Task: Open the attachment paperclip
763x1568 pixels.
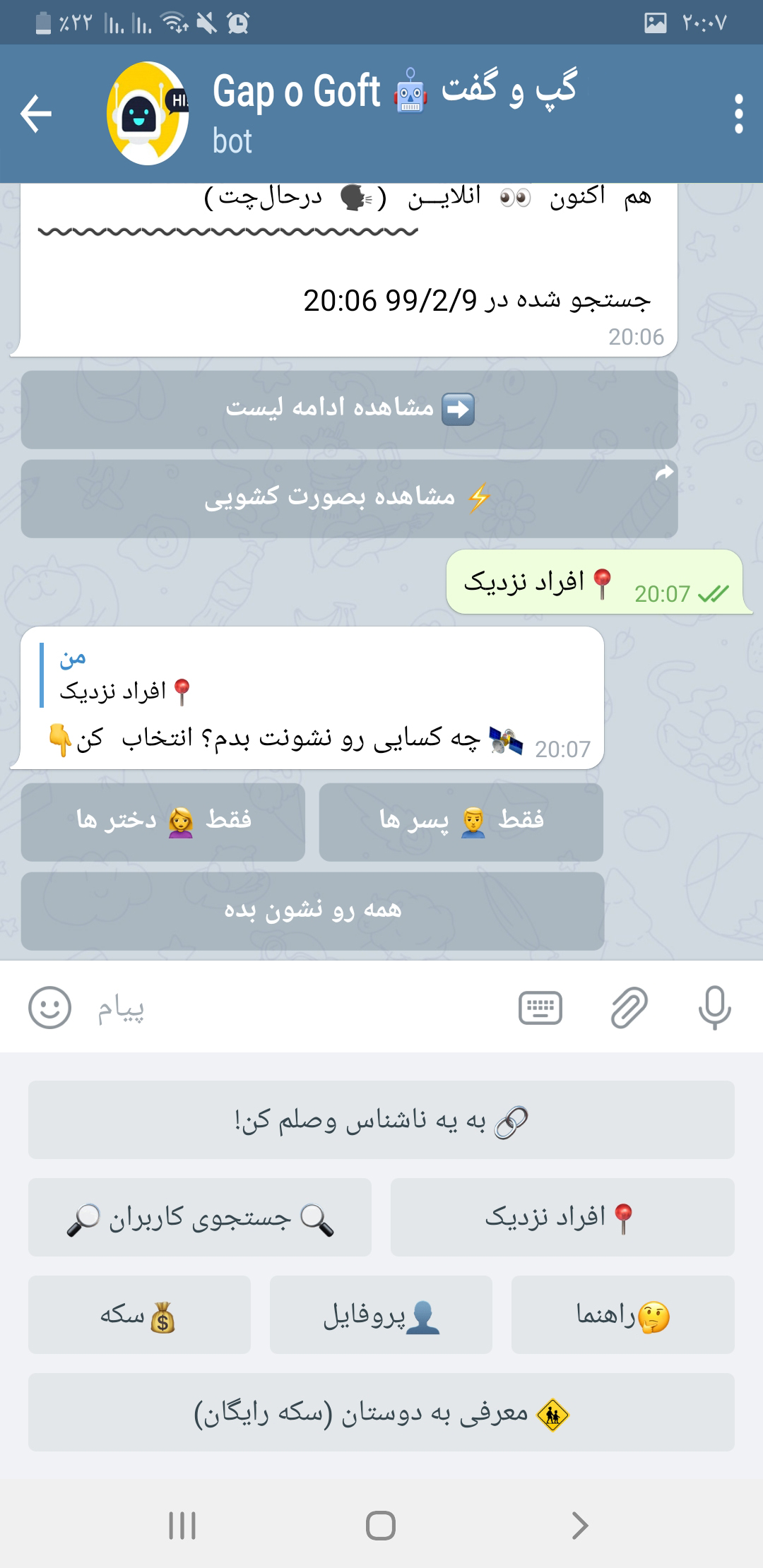Action: [628, 1008]
